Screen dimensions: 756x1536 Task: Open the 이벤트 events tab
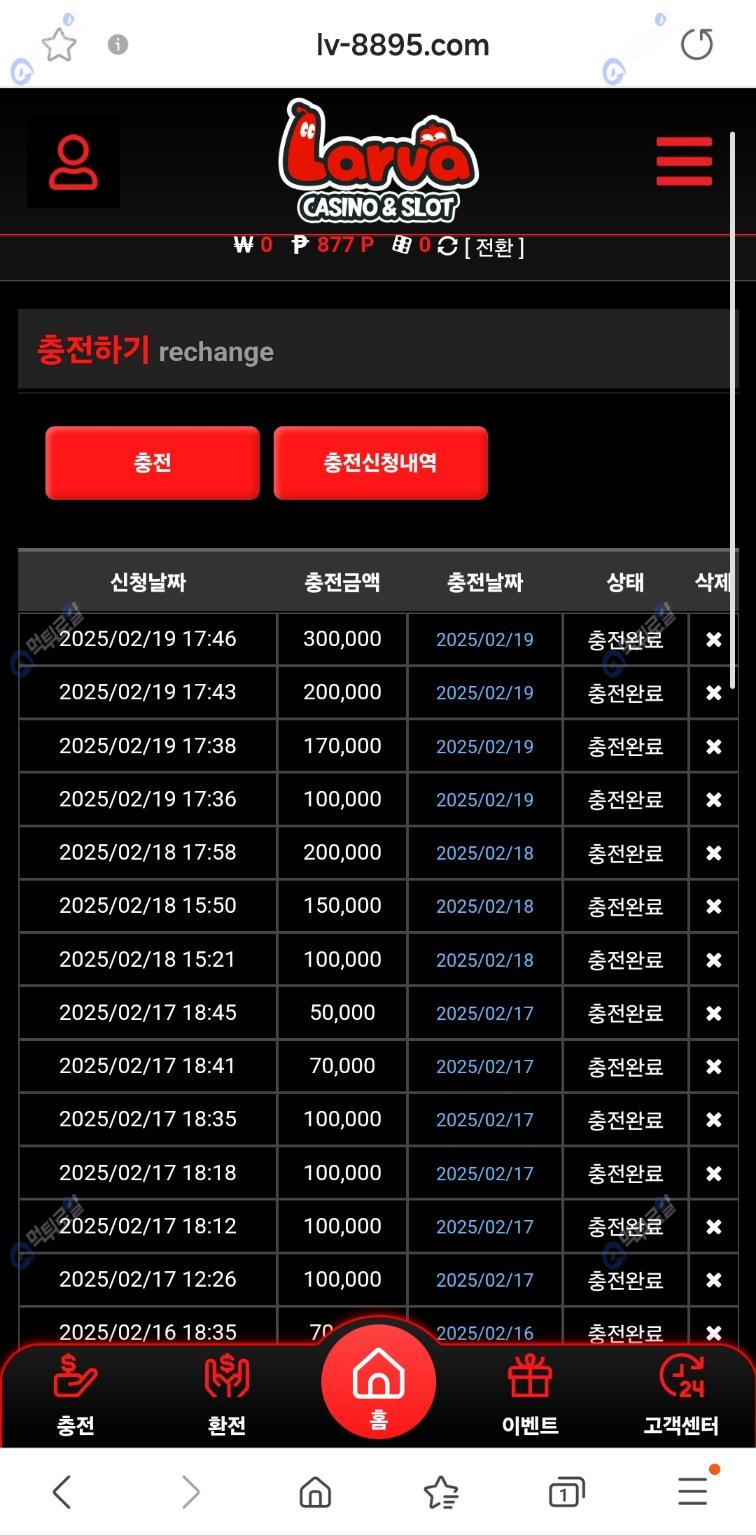[x=530, y=1394]
